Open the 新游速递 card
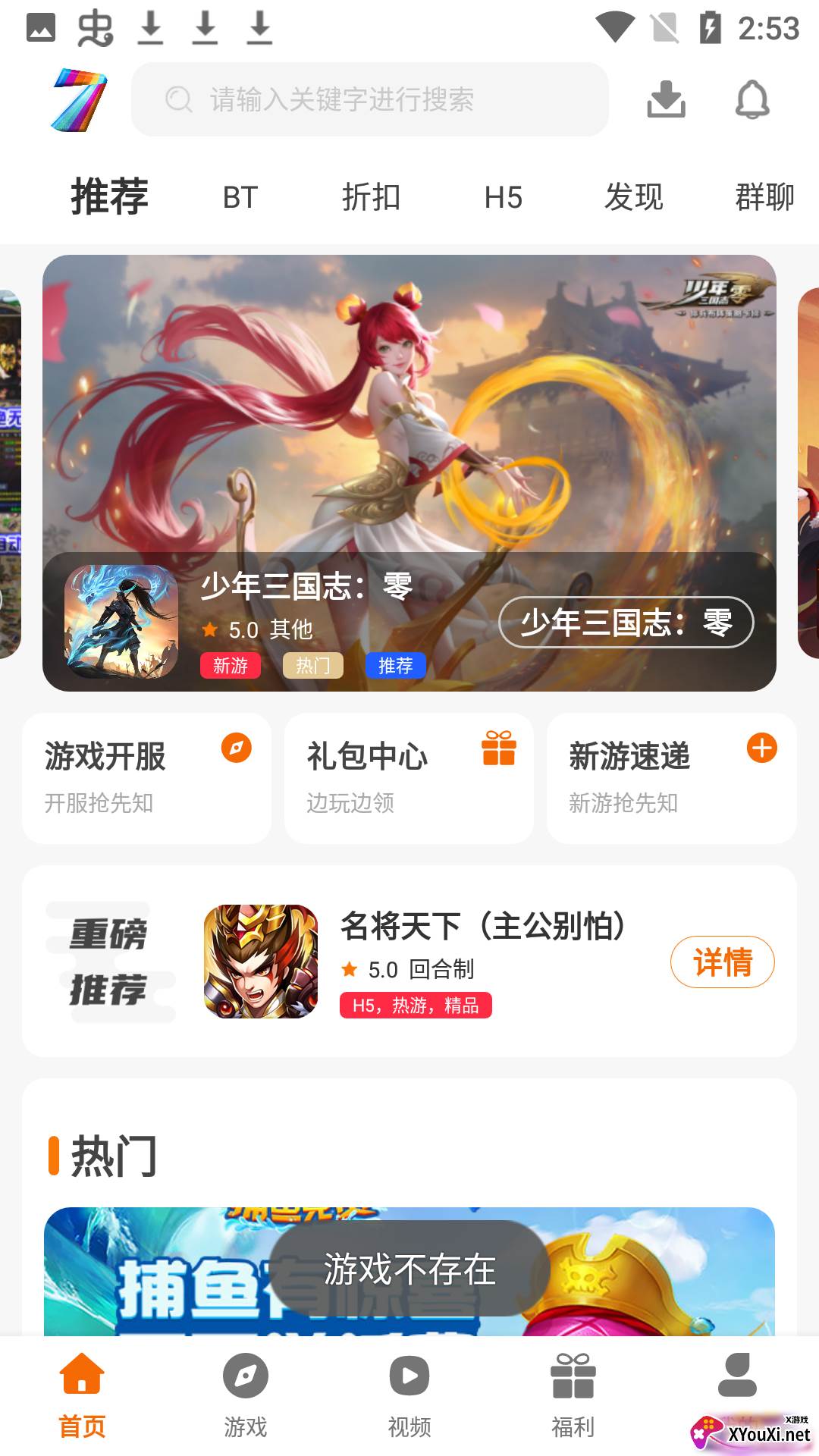819x1456 pixels. [671, 778]
